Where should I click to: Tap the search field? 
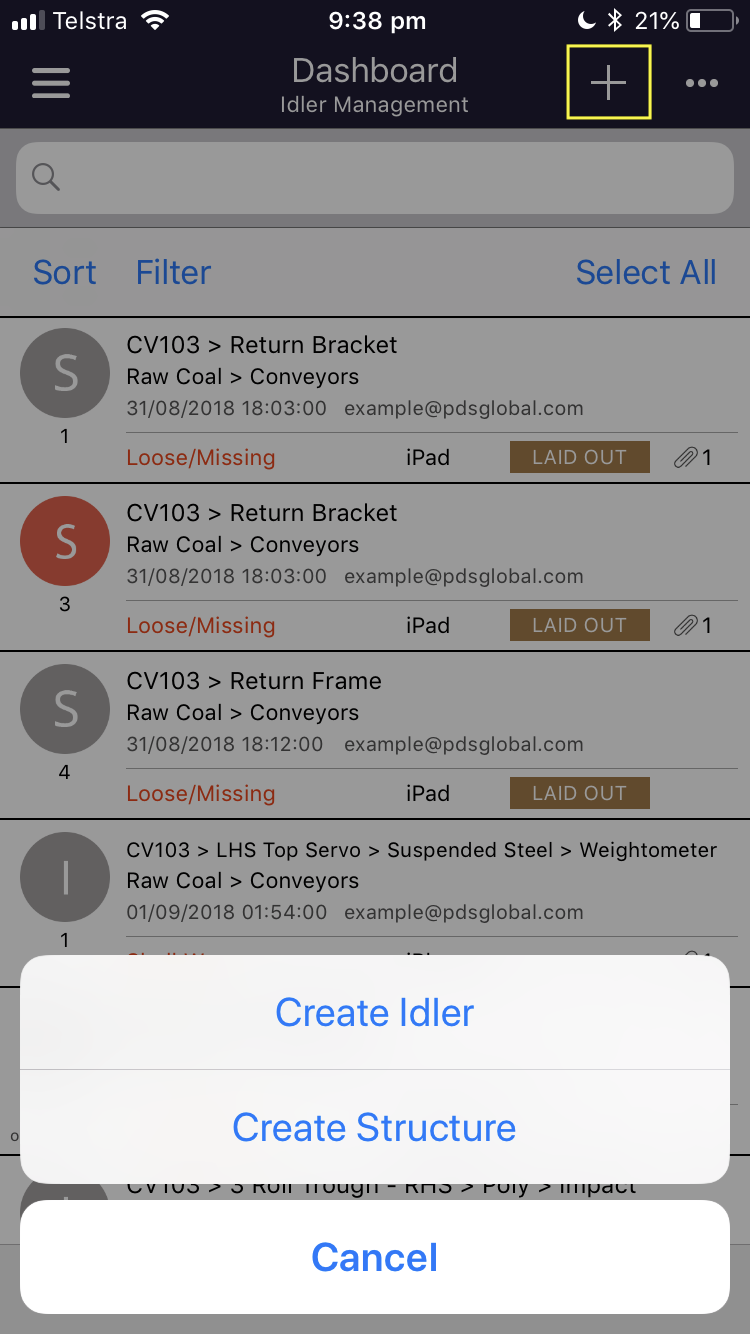tap(374, 178)
